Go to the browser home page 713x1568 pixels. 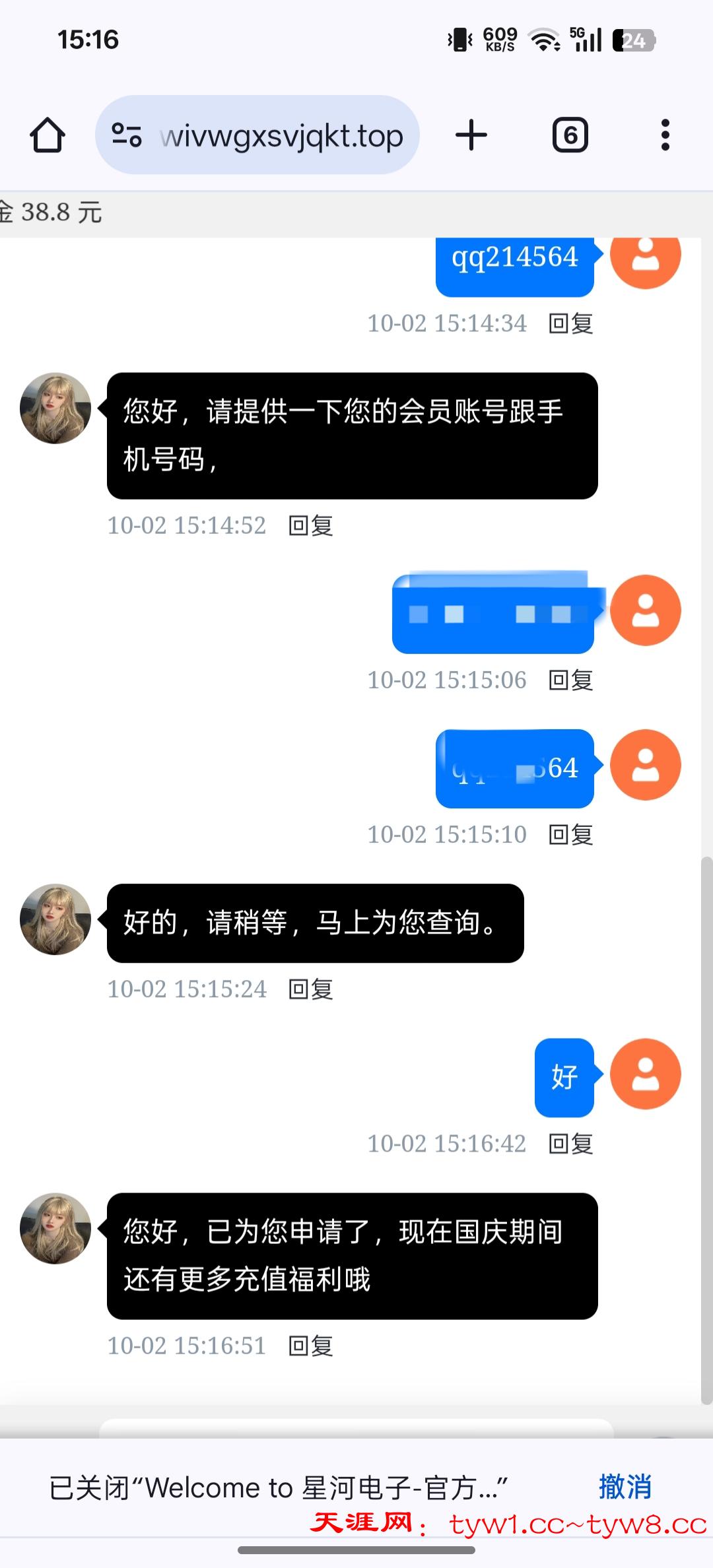pyautogui.click(x=48, y=135)
